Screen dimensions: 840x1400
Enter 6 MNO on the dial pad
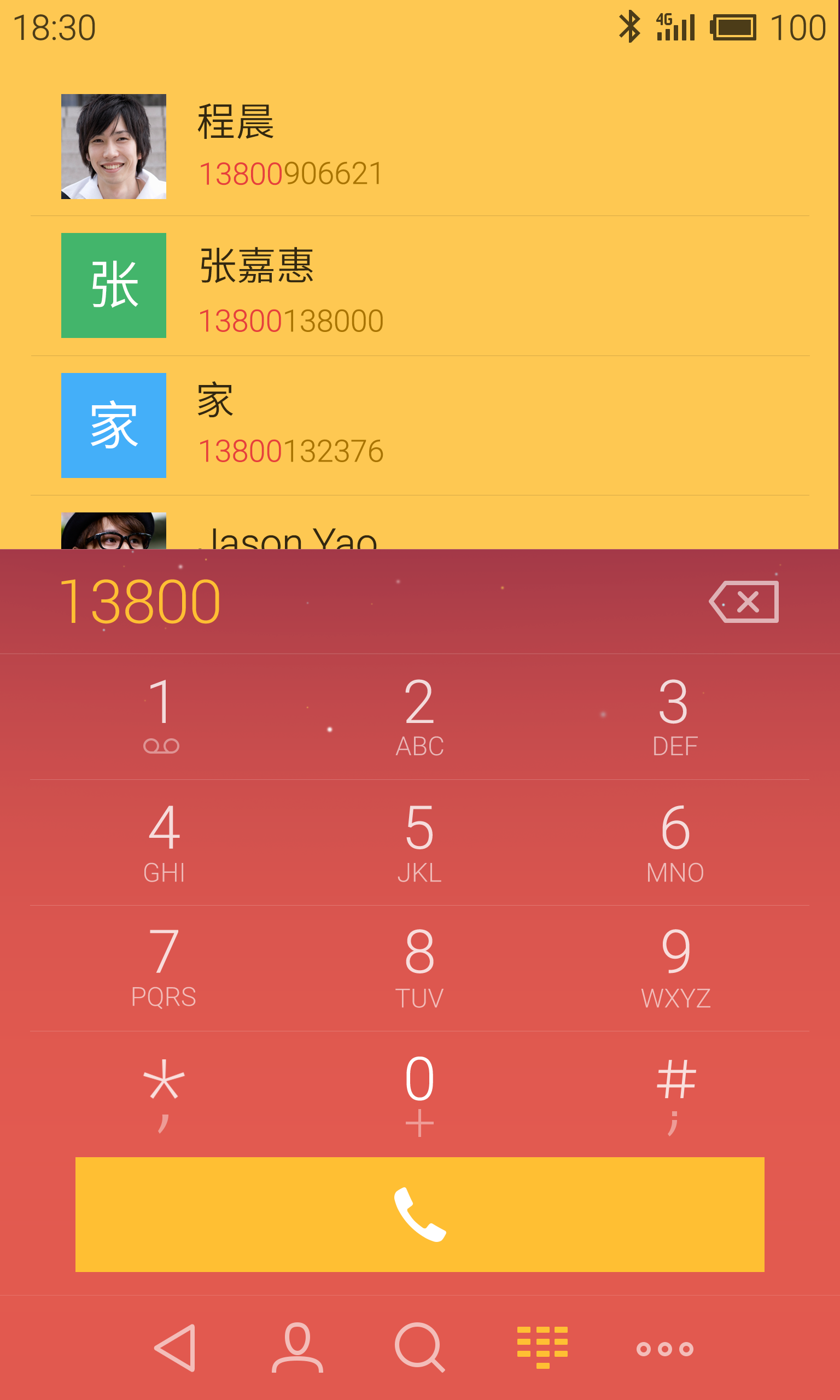tap(675, 843)
